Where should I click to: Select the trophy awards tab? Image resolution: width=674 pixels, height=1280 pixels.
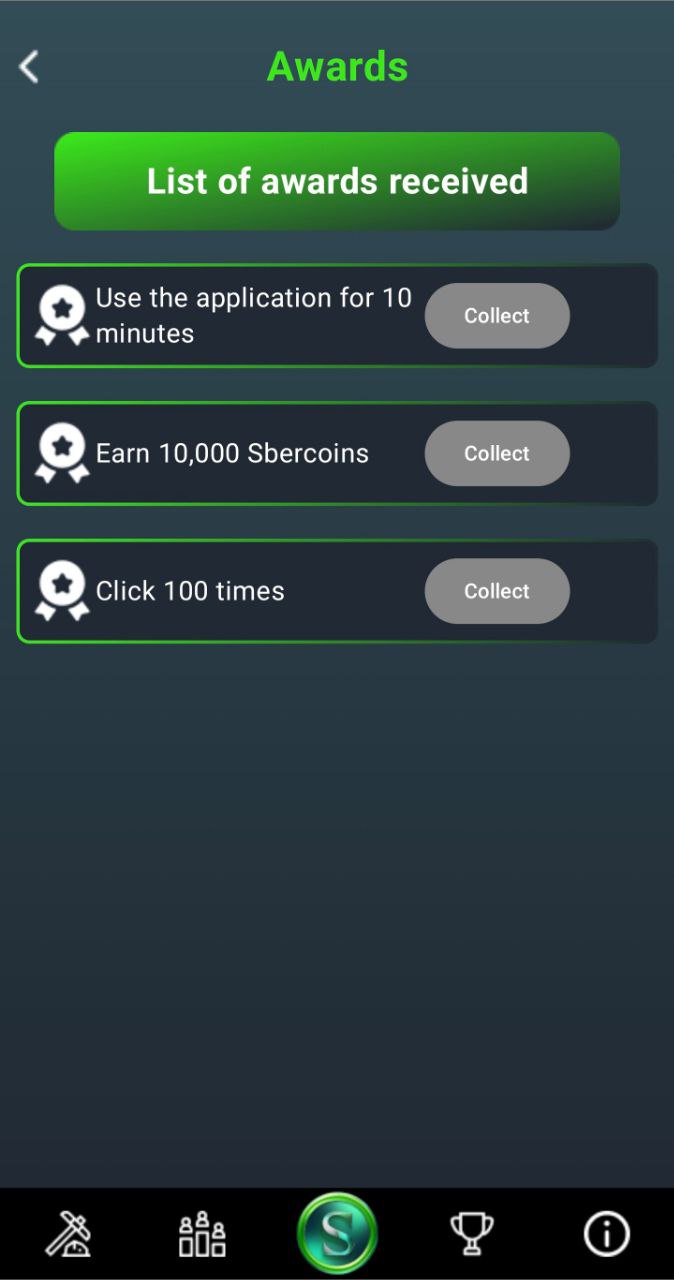(x=472, y=1234)
